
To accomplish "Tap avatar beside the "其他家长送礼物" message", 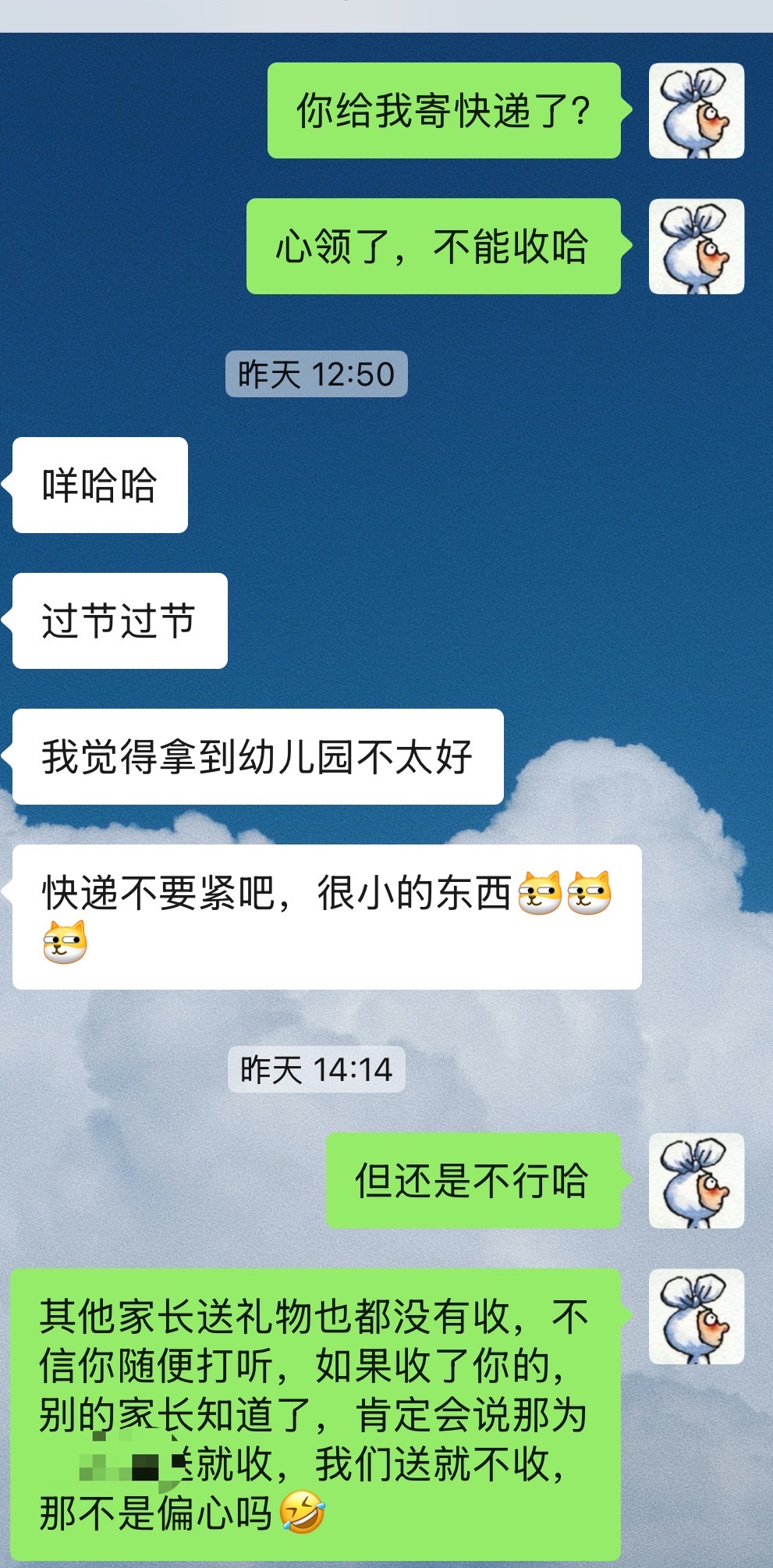I will 697,1317.
